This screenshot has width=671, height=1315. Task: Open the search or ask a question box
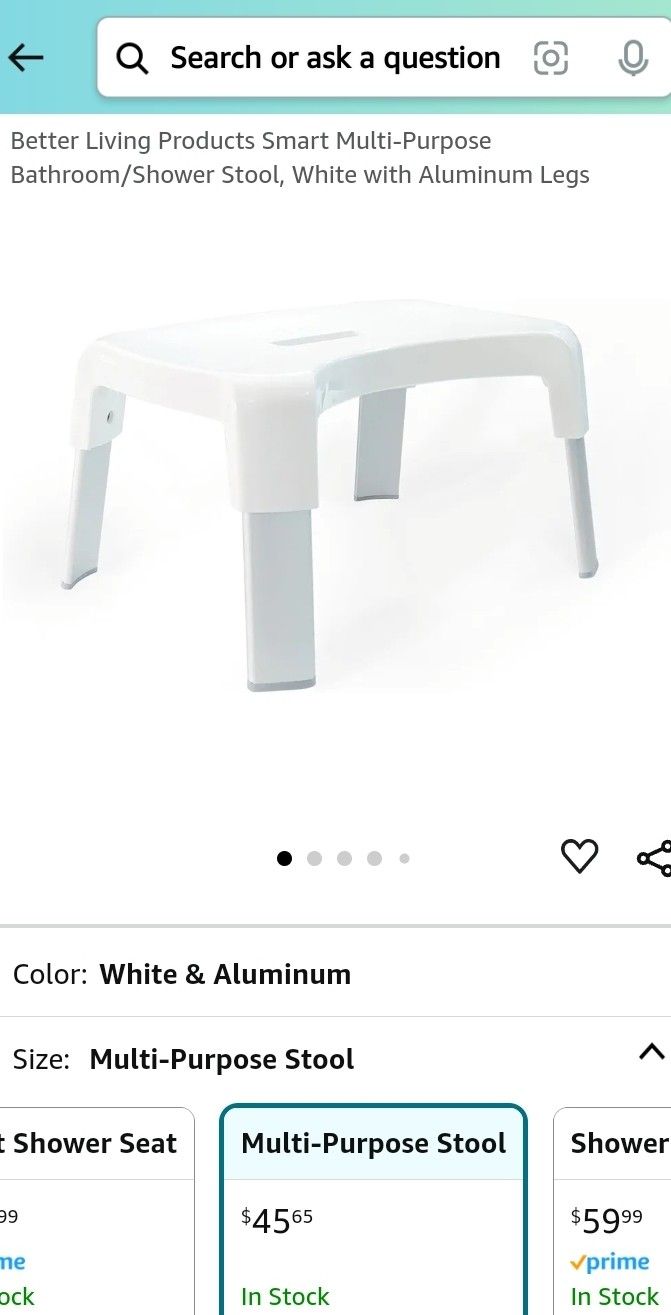334,58
